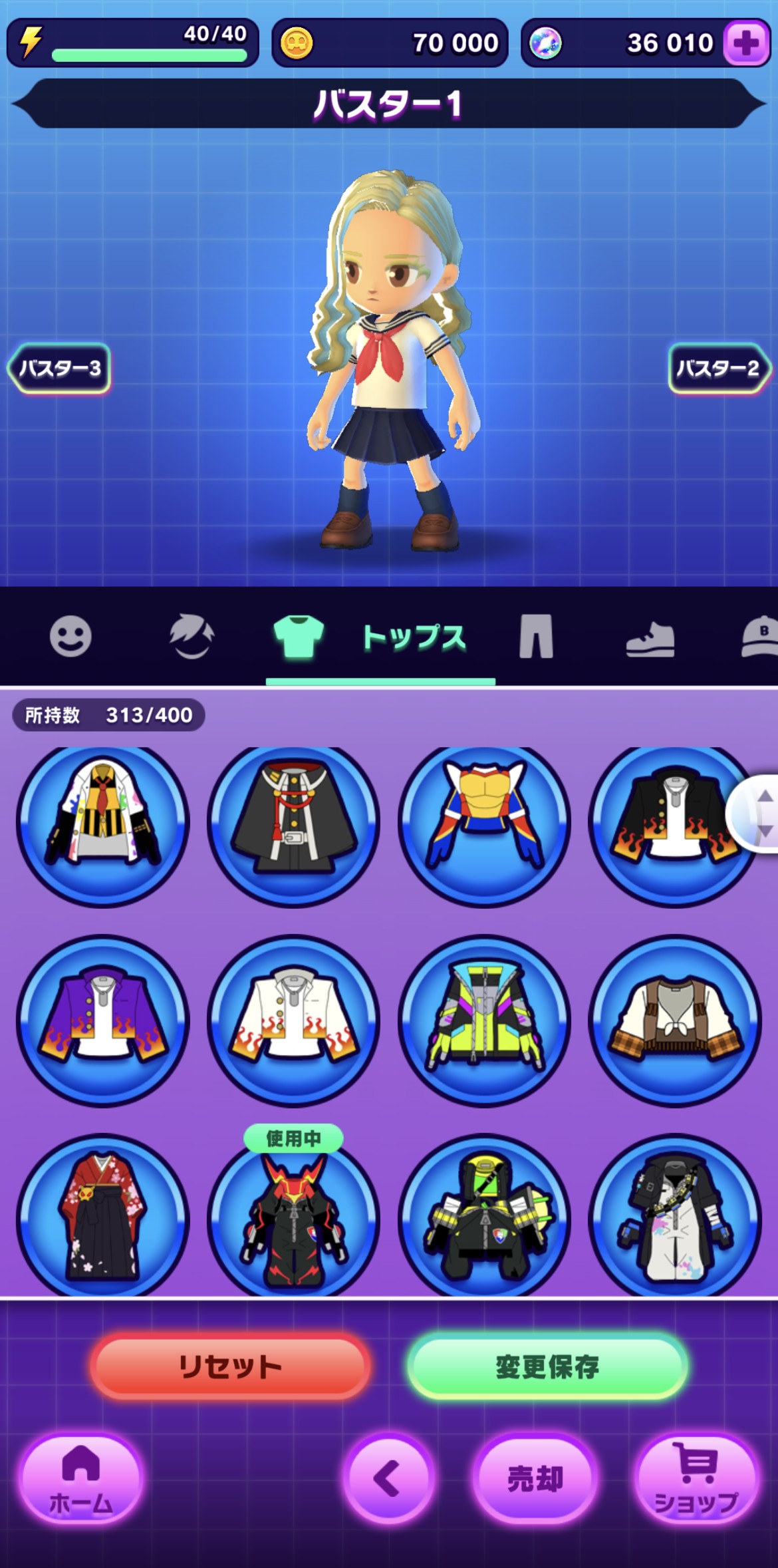Go back with the arrow button
The width and height of the screenshot is (778, 1568).
click(388, 1480)
